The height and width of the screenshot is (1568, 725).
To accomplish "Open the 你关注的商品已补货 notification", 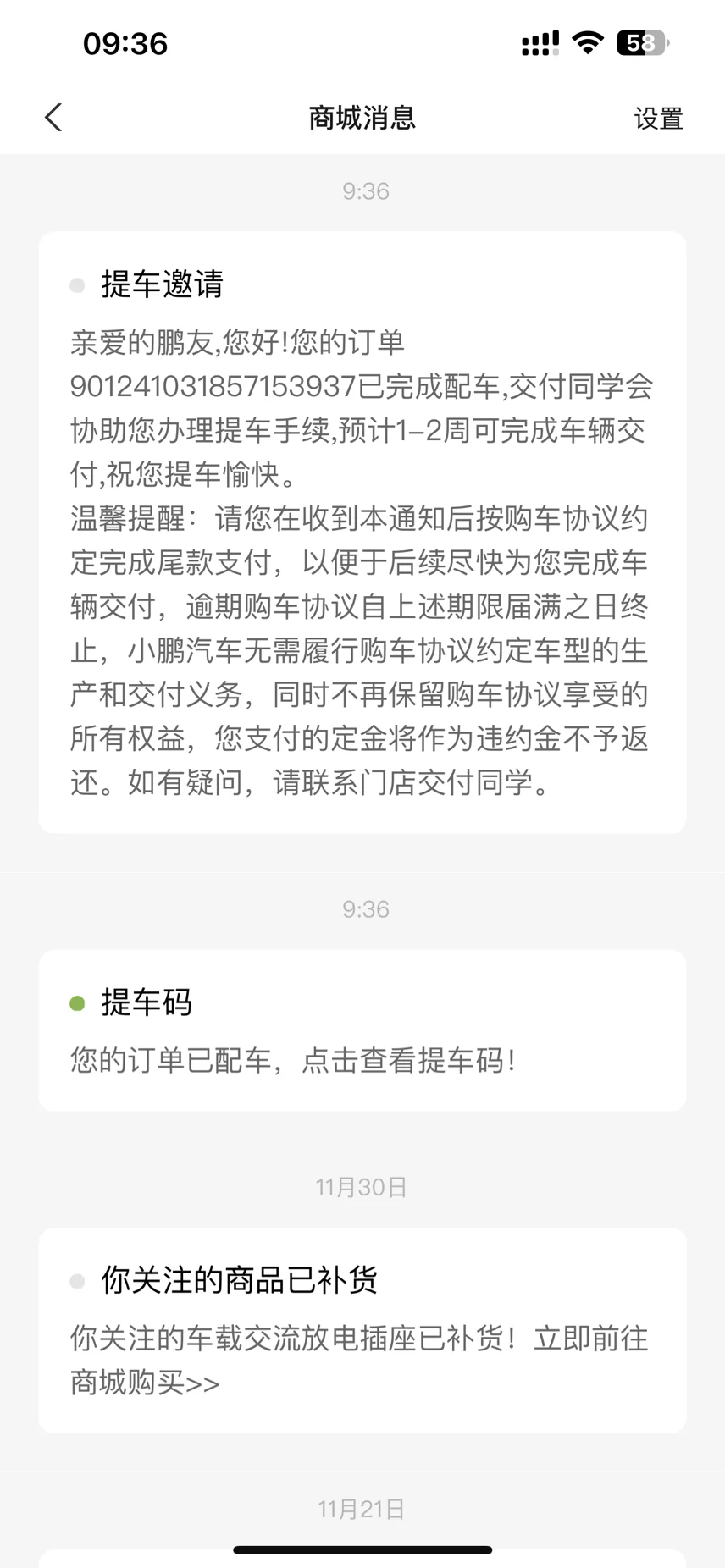I will (x=362, y=1330).
